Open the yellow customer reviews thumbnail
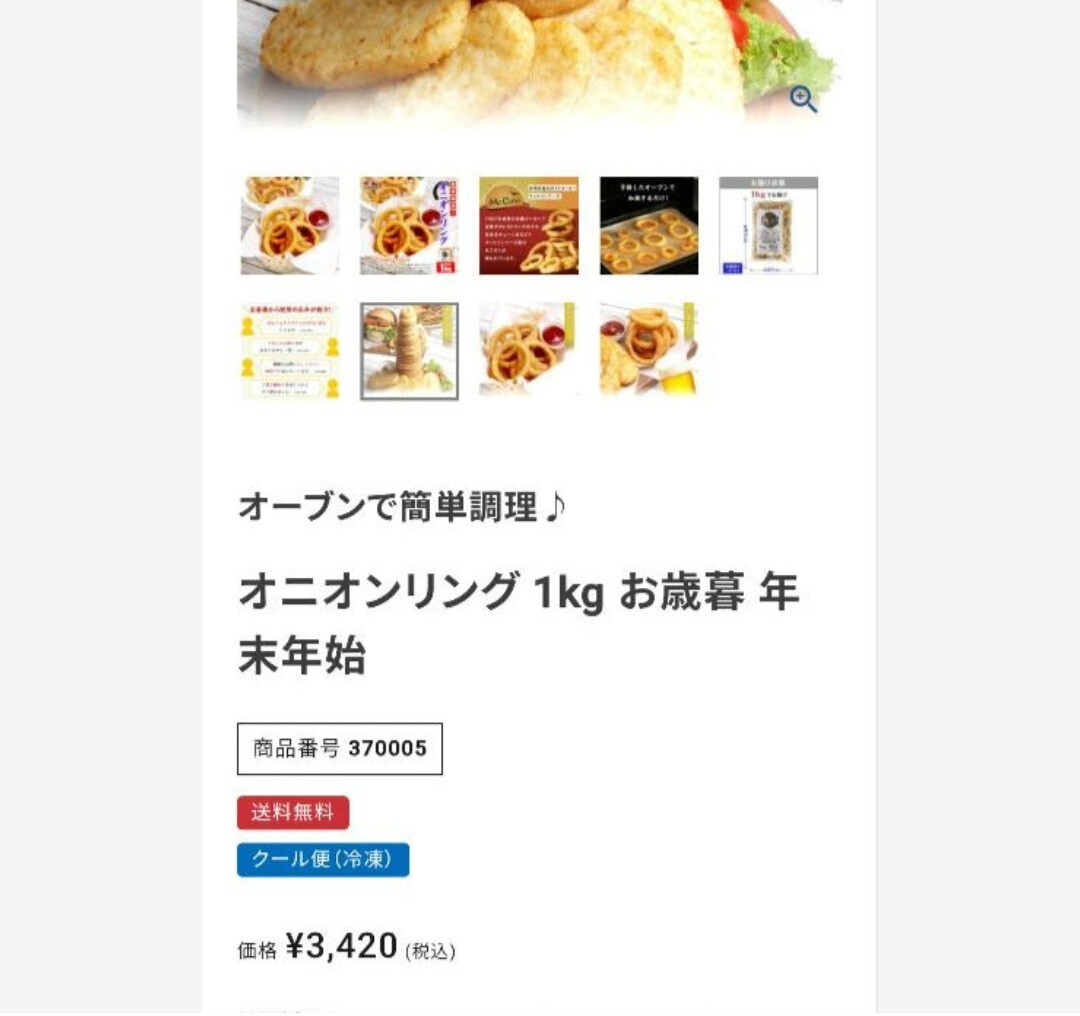This screenshot has width=1080, height=1016. coord(290,351)
